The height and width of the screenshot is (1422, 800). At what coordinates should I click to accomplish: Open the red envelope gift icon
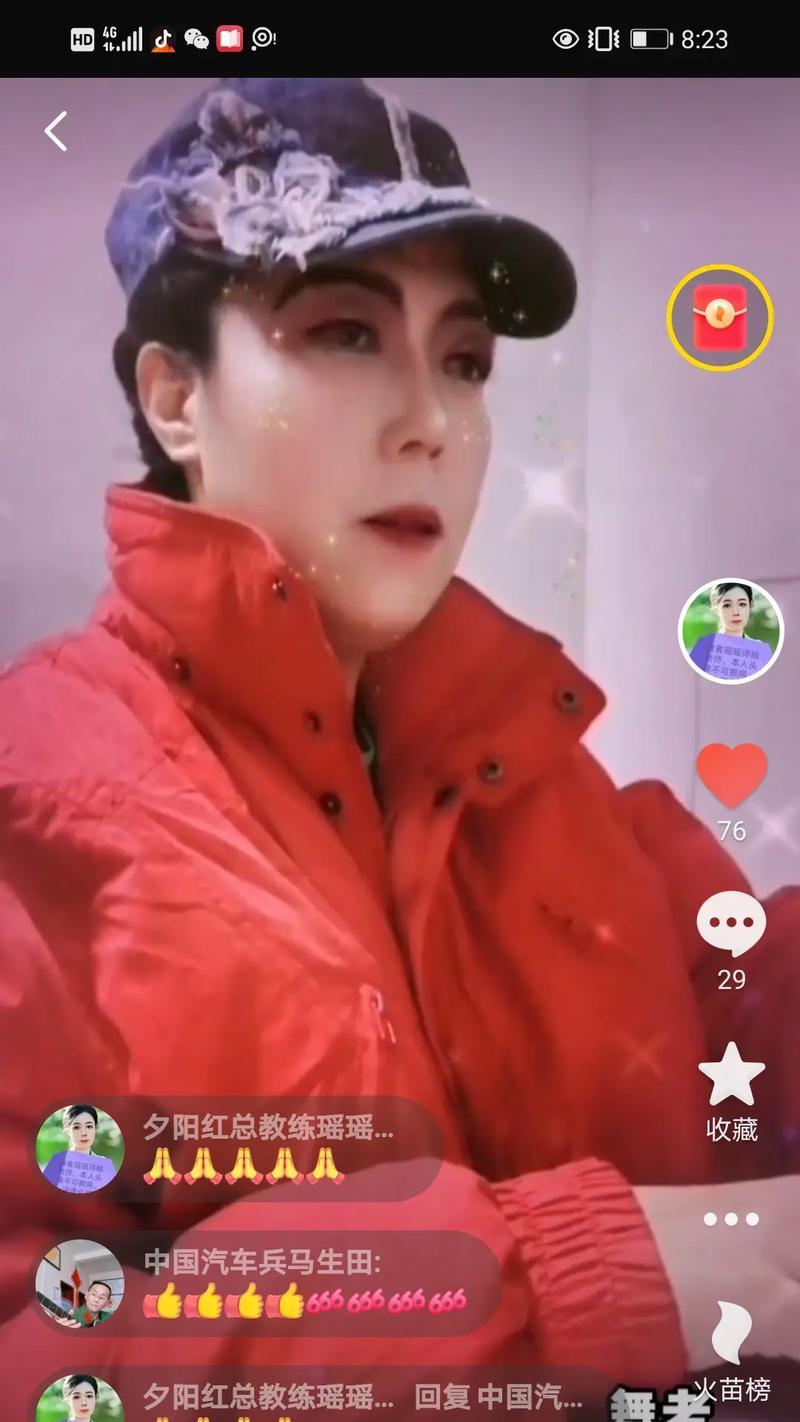pos(720,317)
